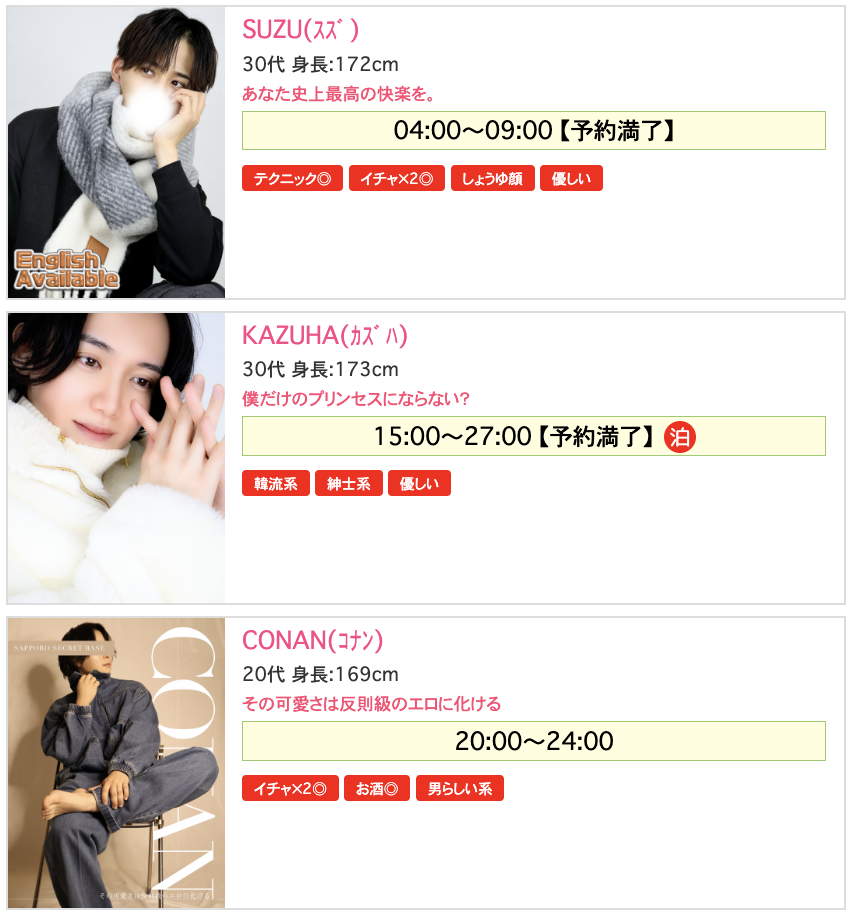Select the お酒◎ tag

pos(377,789)
